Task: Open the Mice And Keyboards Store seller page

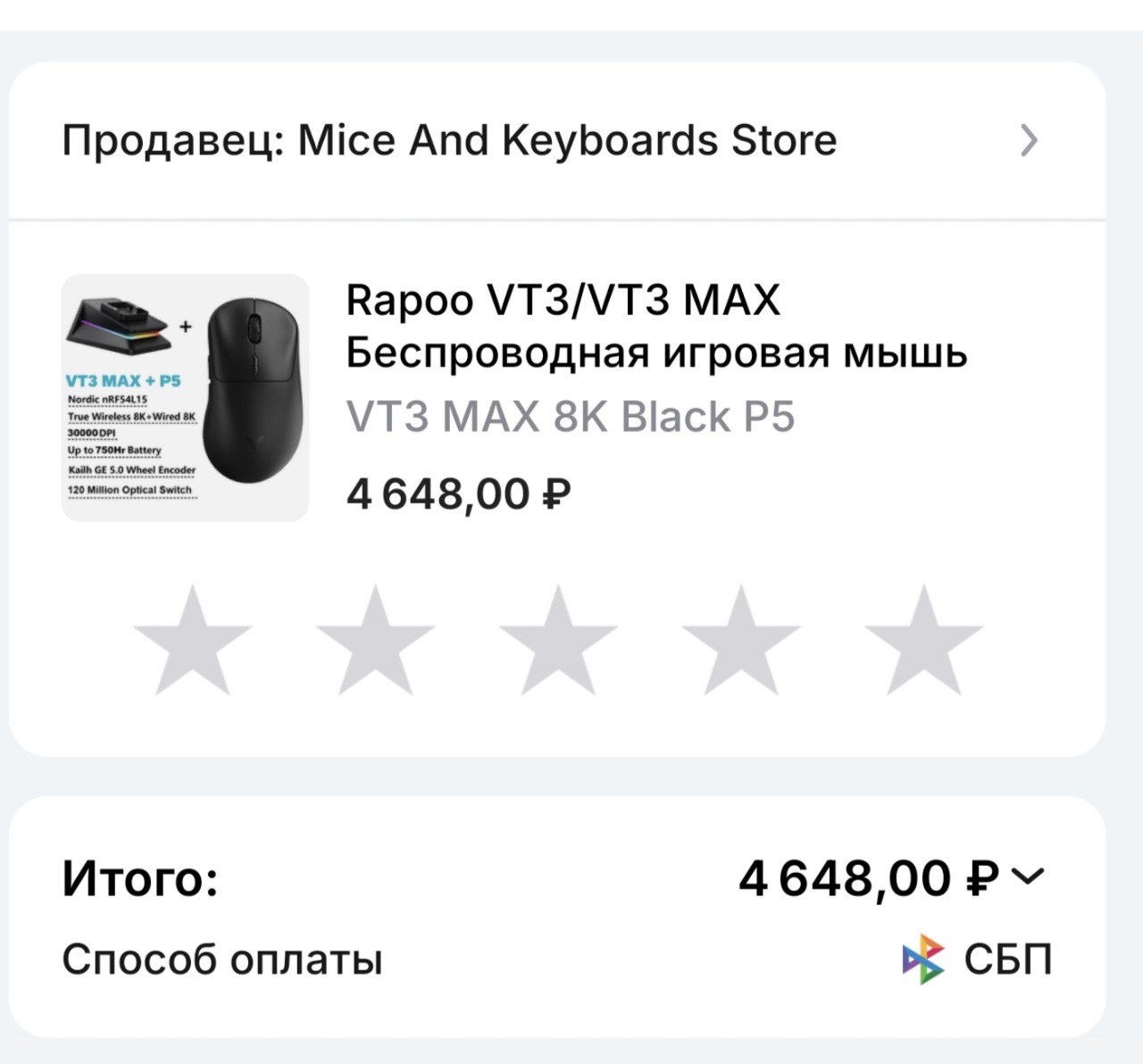Action: click(554, 141)
